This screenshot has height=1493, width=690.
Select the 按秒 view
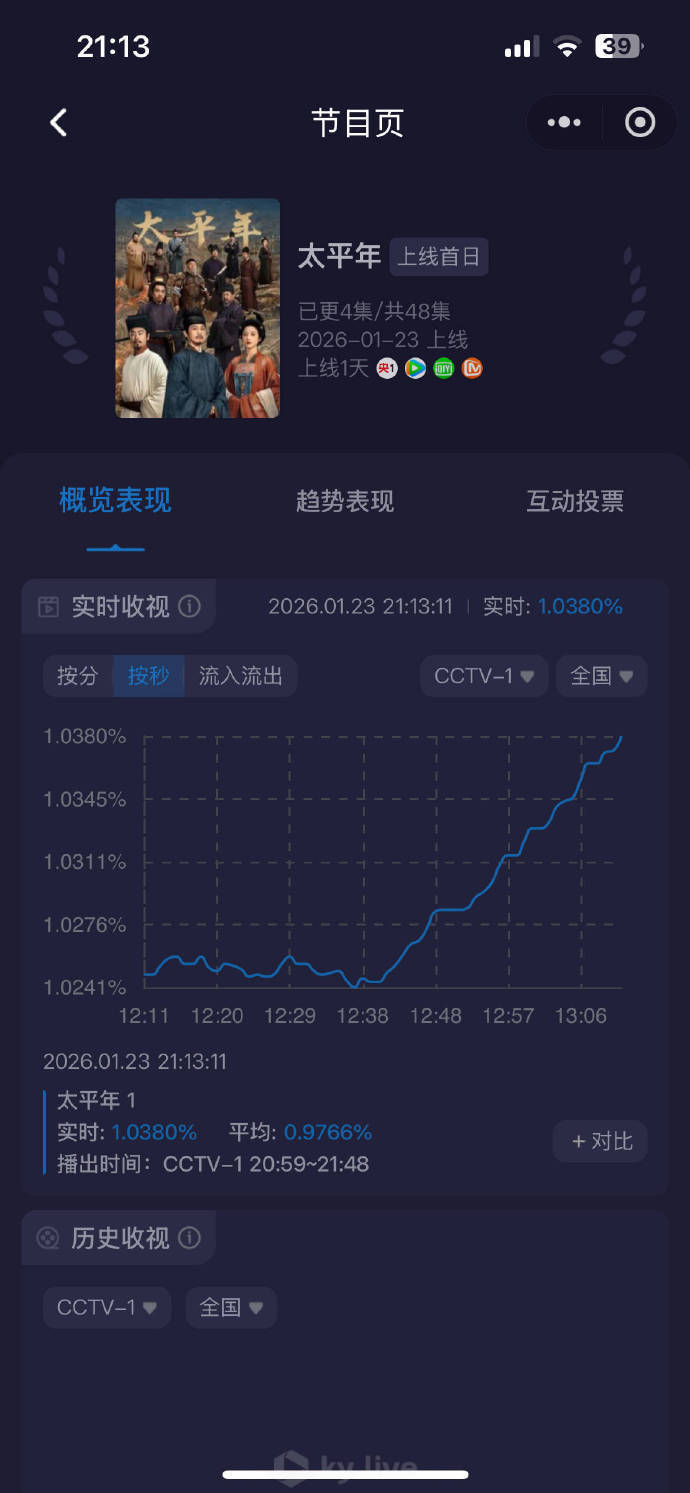148,676
